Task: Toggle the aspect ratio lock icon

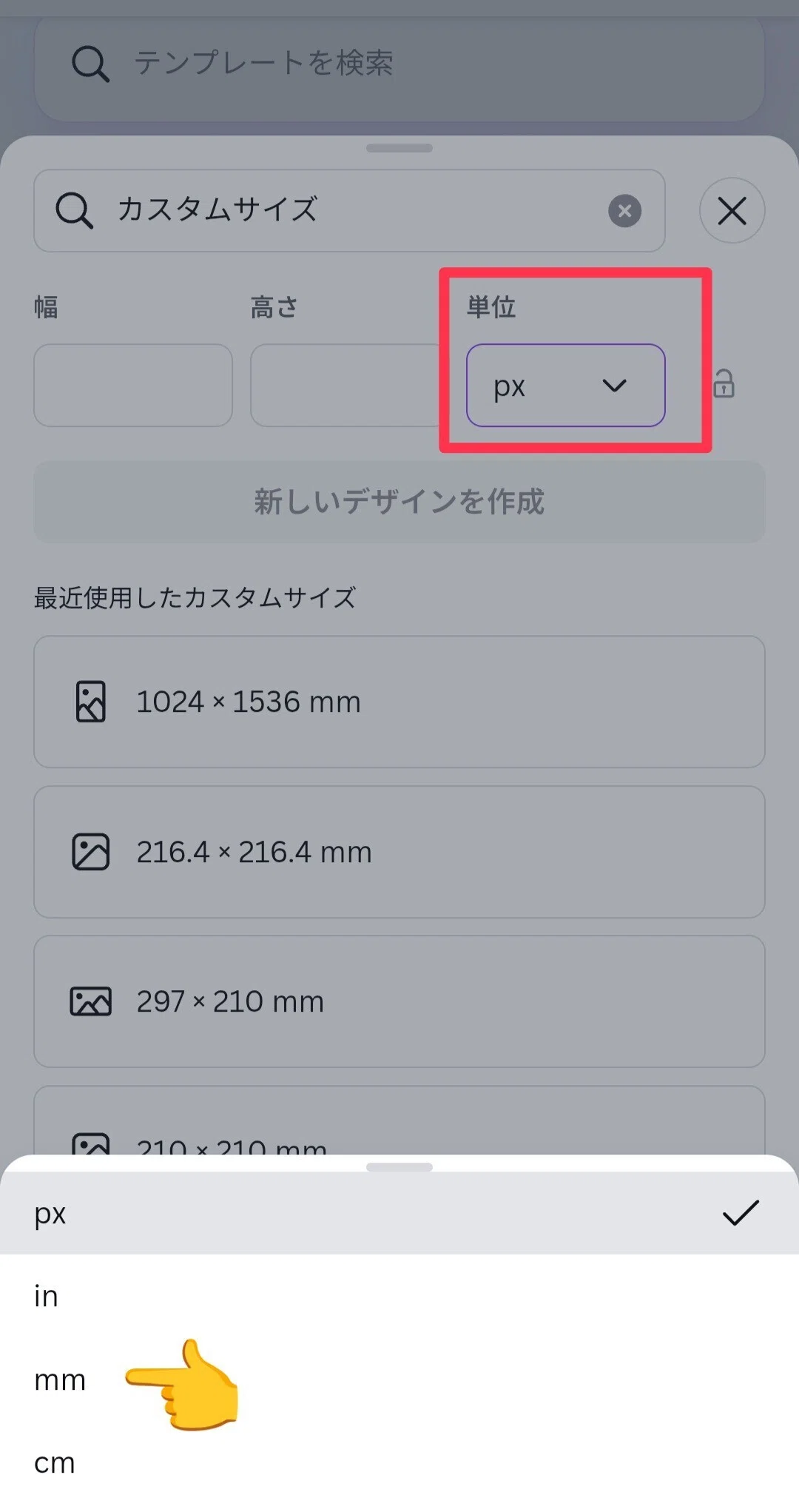Action: [x=724, y=384]
